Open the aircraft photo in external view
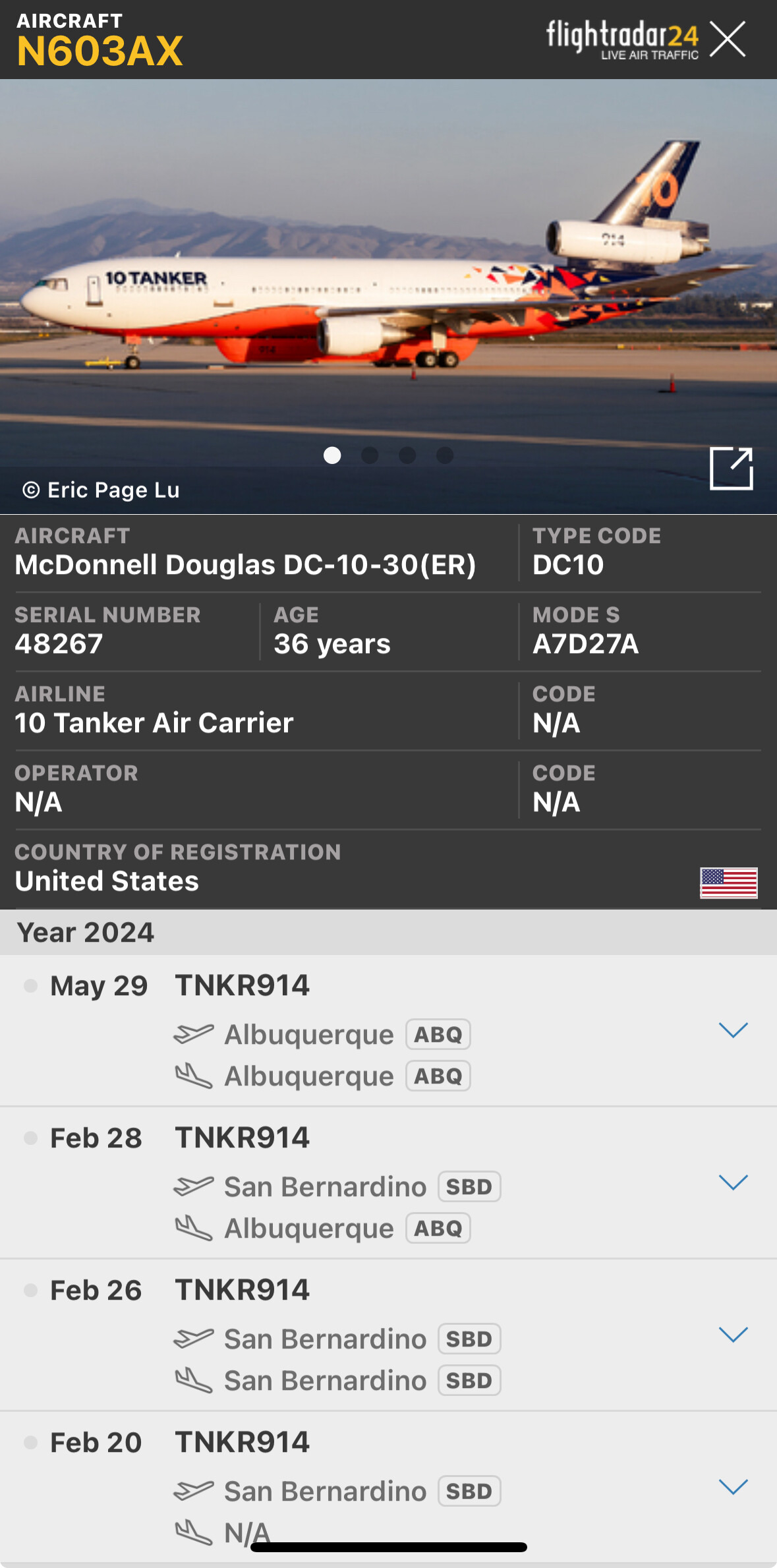 click(x=731, y=469)
